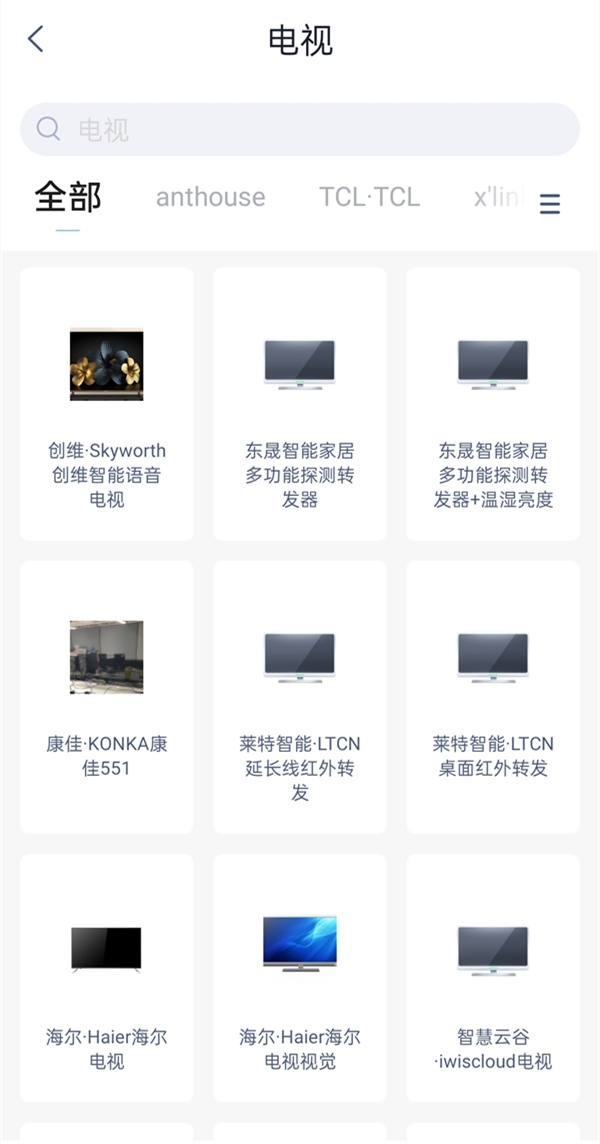Select the TCL·TCL brand tab

pos(369,197)
